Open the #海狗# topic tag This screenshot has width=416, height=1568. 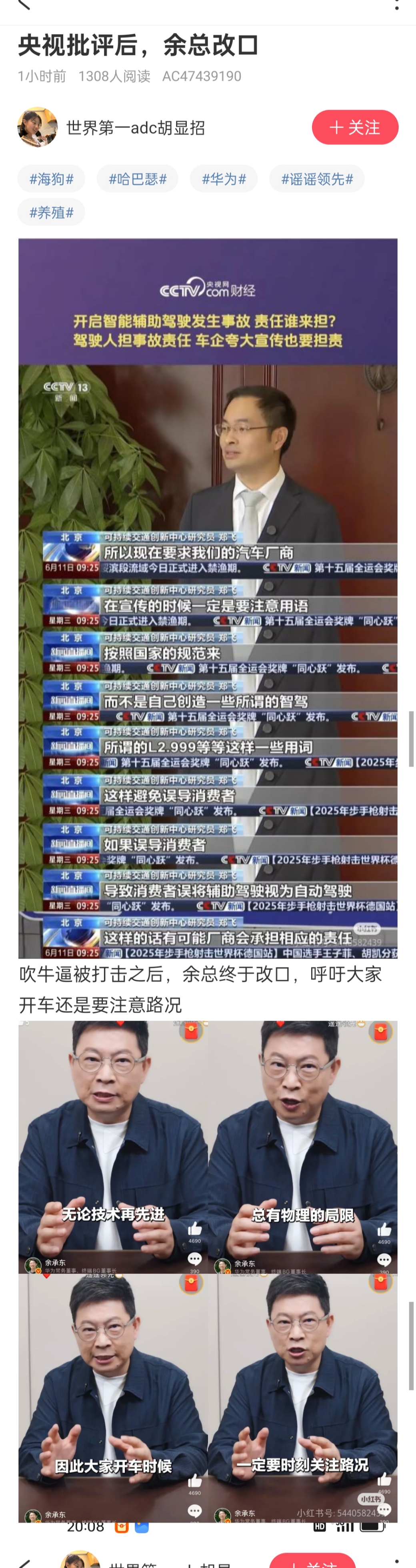(51, 179)
